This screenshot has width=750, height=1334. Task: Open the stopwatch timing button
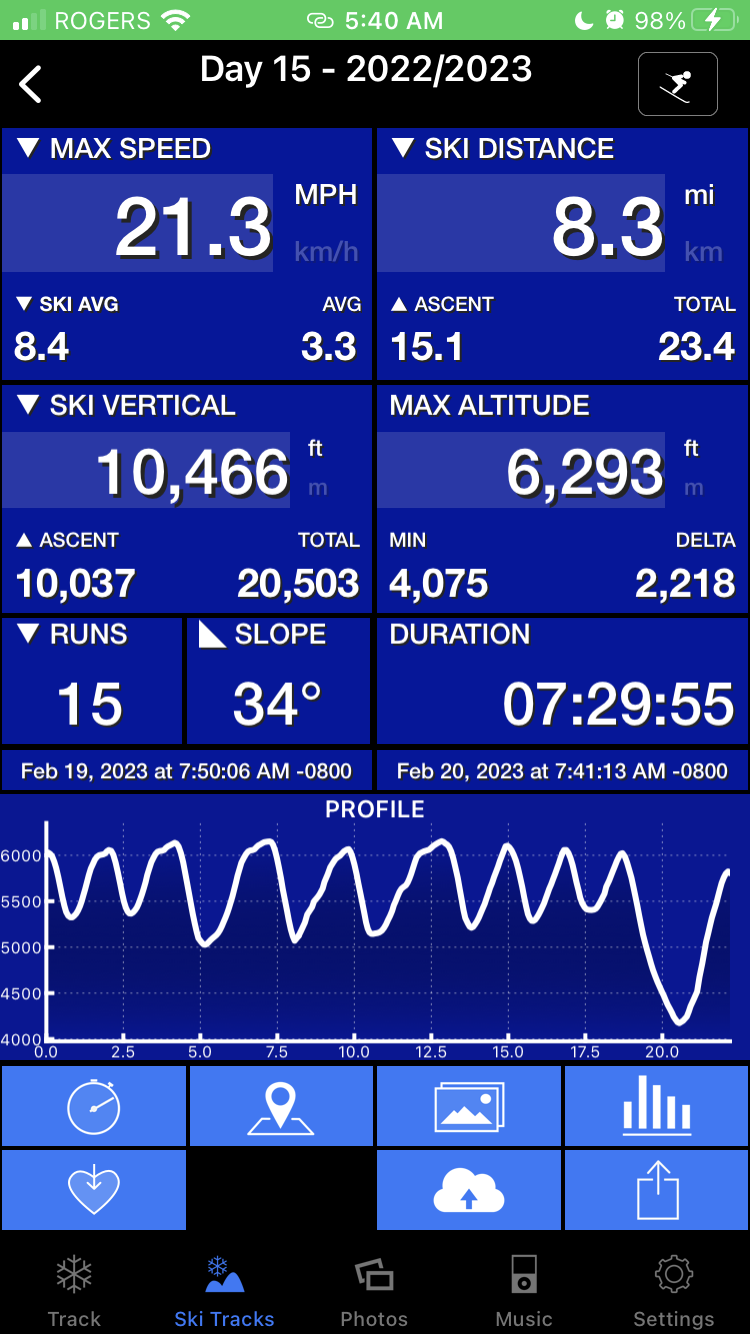tap(94, 1106)
